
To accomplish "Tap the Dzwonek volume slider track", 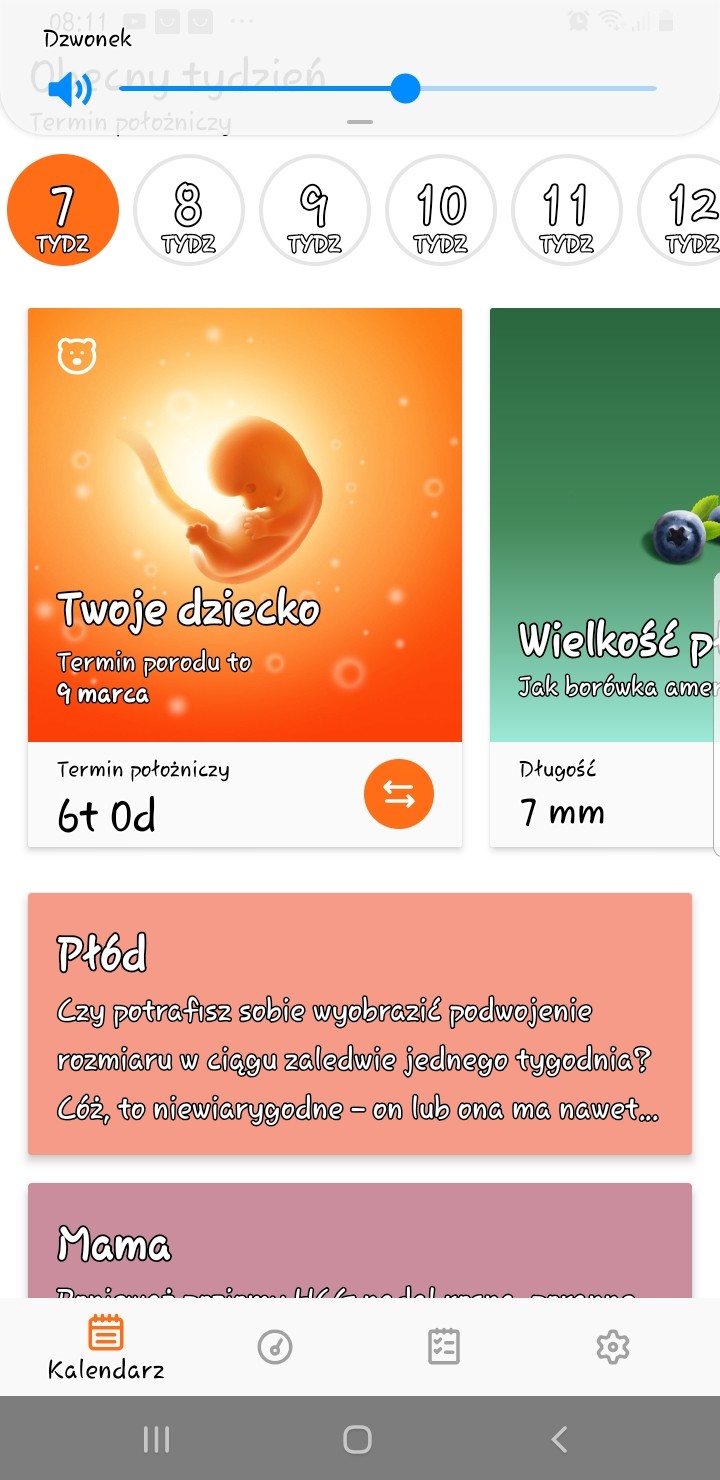I will (530, 89).
